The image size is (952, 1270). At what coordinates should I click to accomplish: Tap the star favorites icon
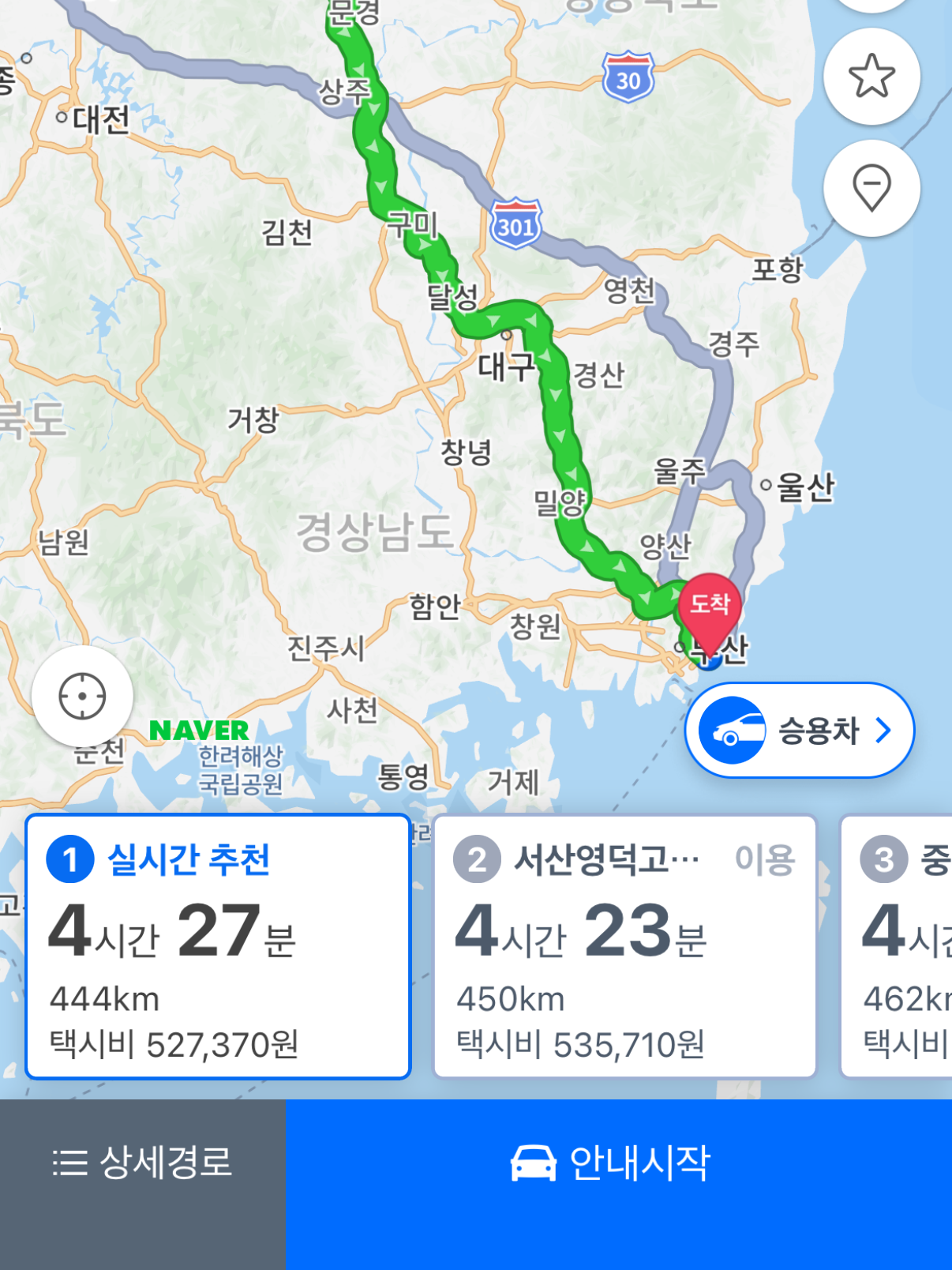(871, 75)
